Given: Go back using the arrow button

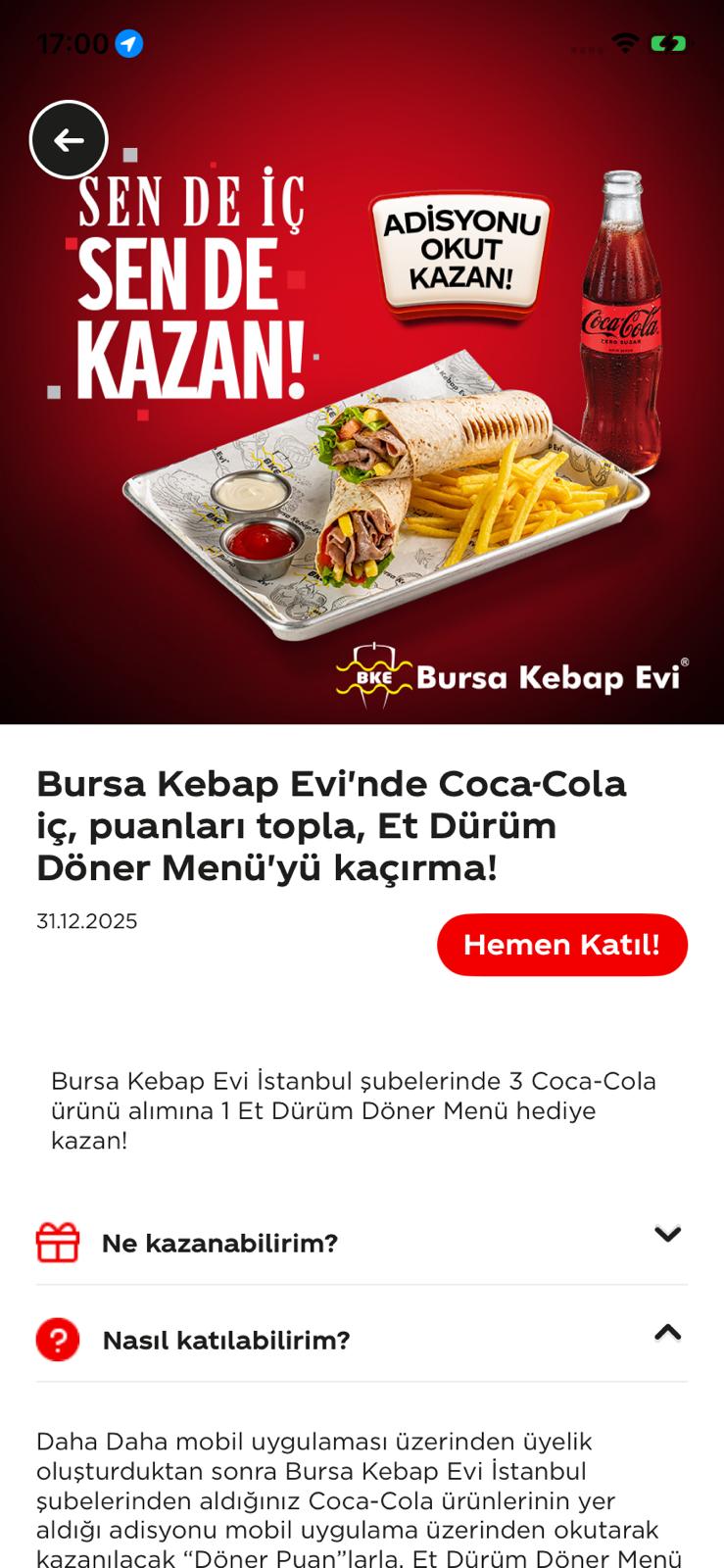Looking at the screenshot, I should [x=69, y=140].
